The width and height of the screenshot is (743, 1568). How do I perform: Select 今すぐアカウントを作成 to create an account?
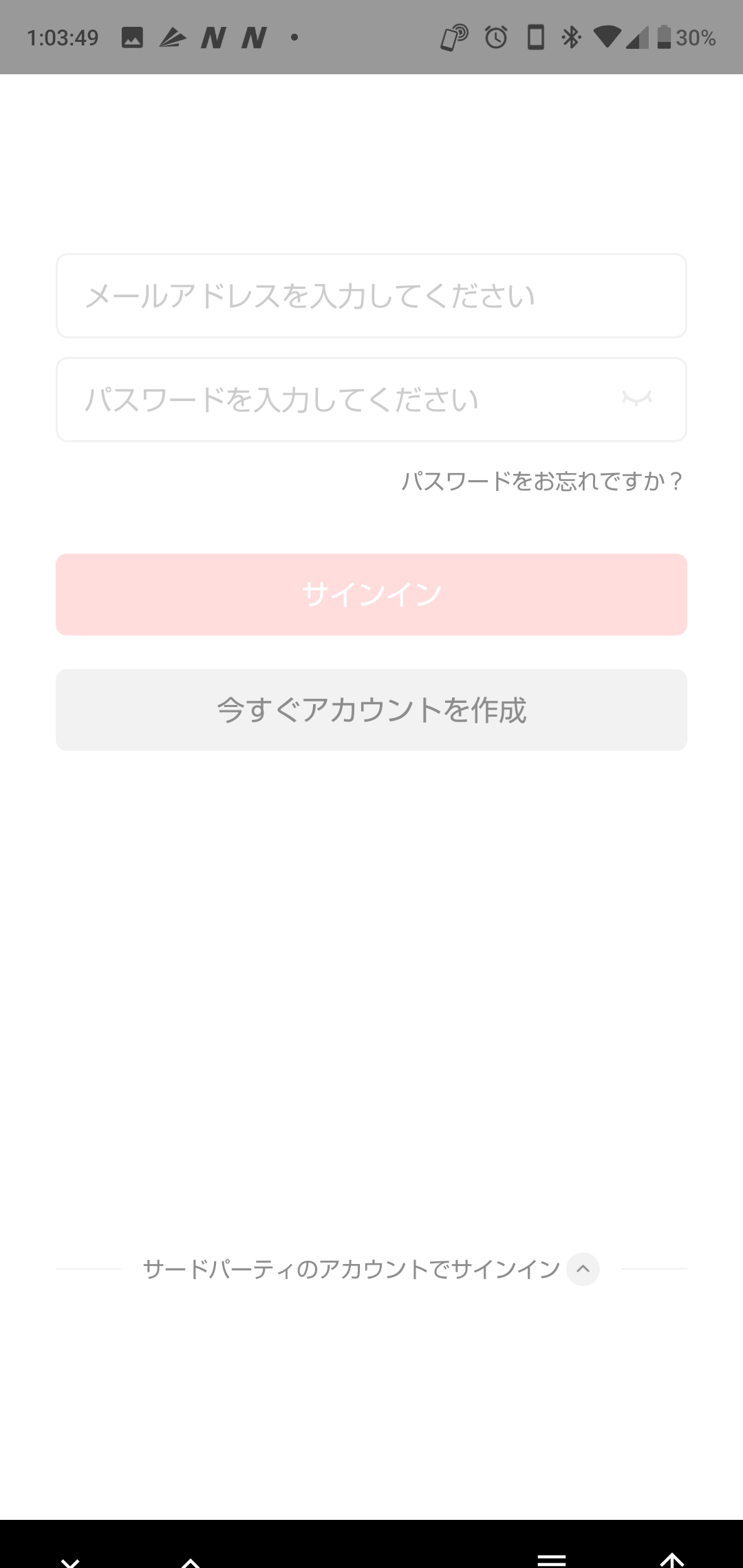(371, 710)
